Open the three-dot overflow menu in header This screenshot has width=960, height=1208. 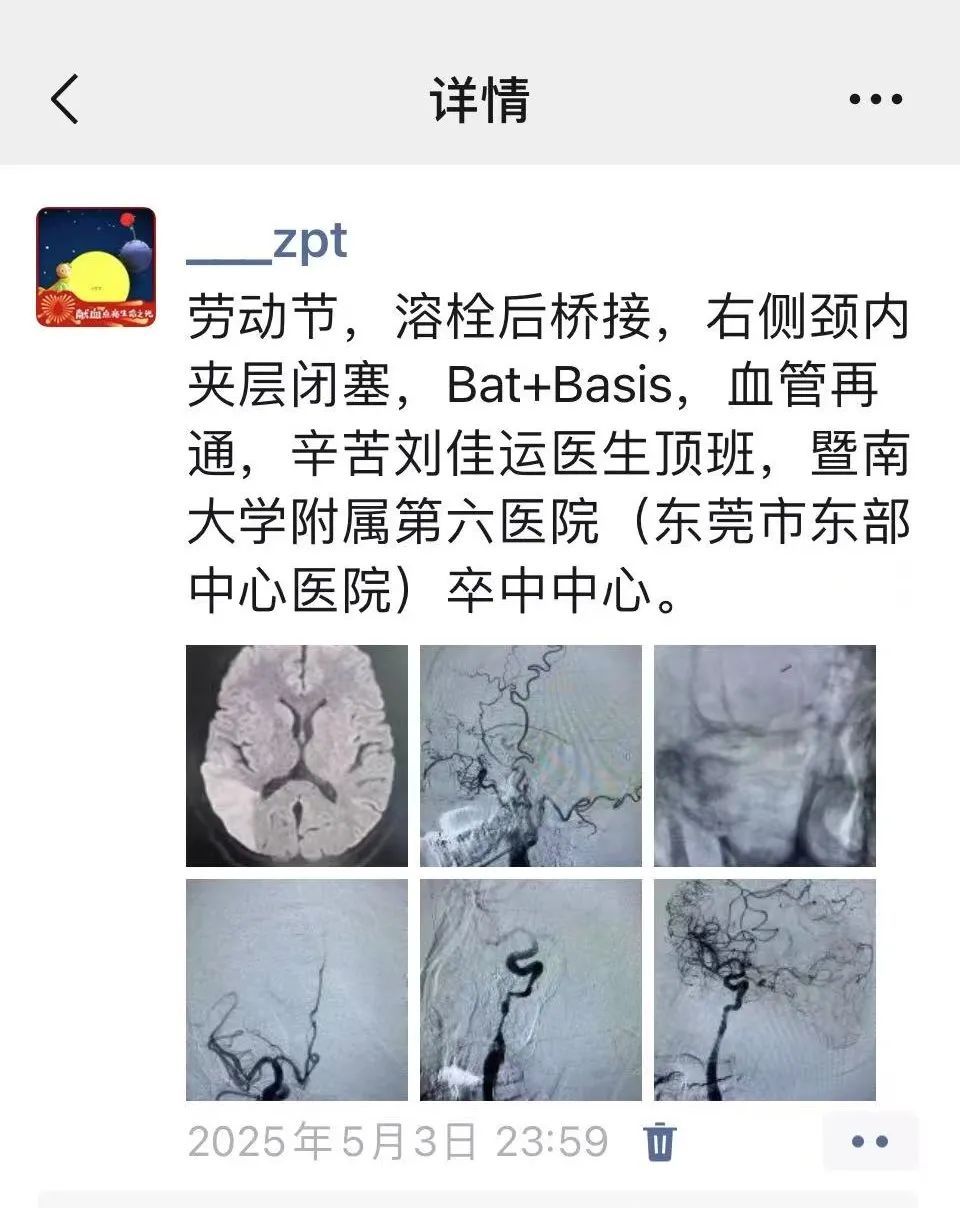point(875,99)
